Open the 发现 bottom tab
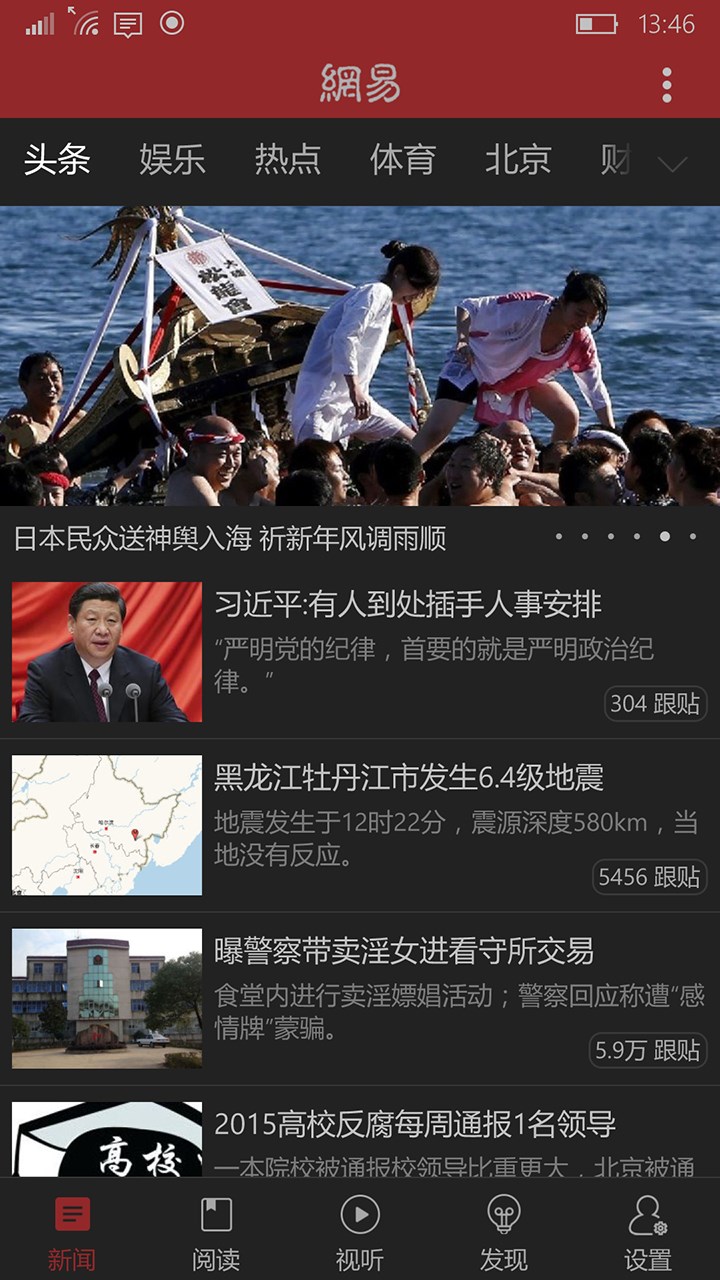The height and width of the screenshot is (1280, 720). 504,1232
